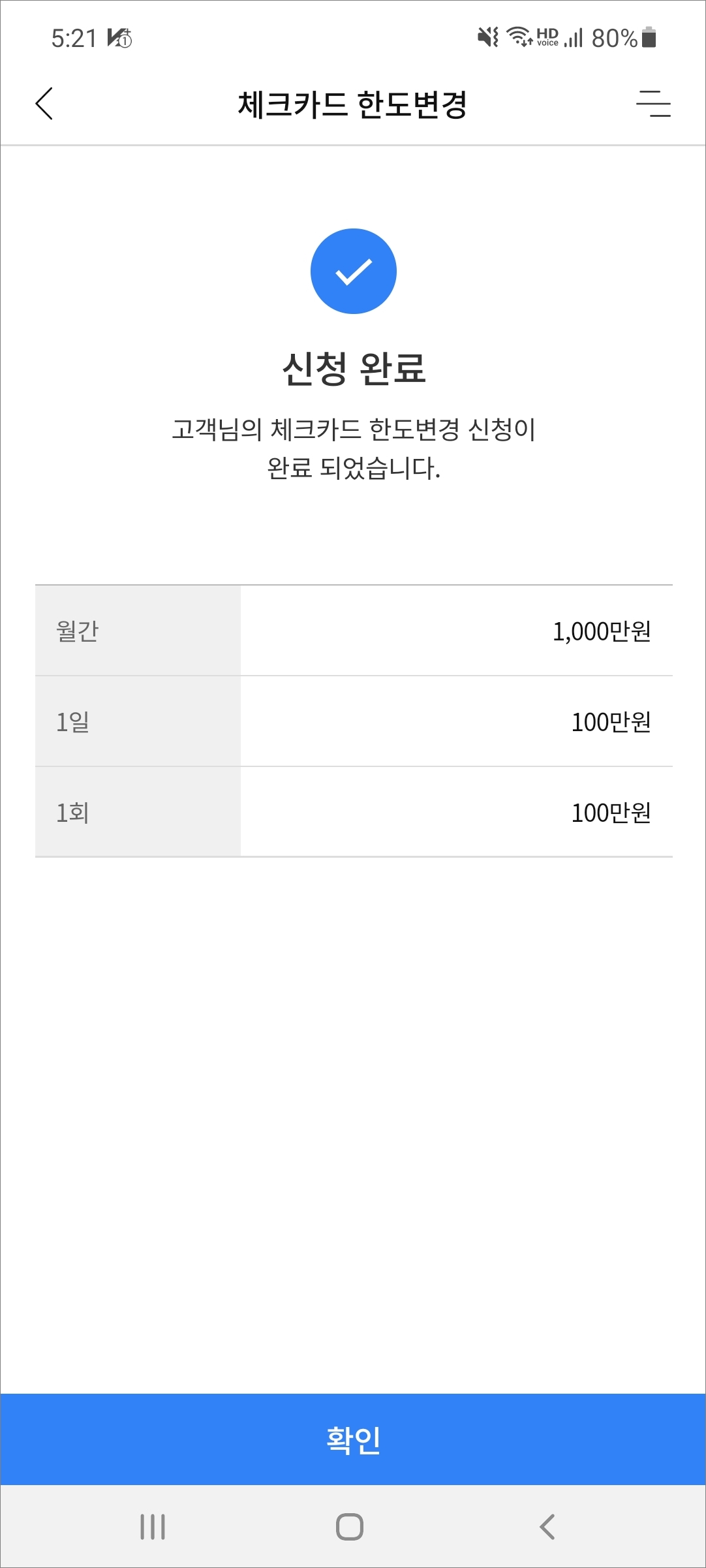Tap the blue checkmark success icon

point(353,272)
